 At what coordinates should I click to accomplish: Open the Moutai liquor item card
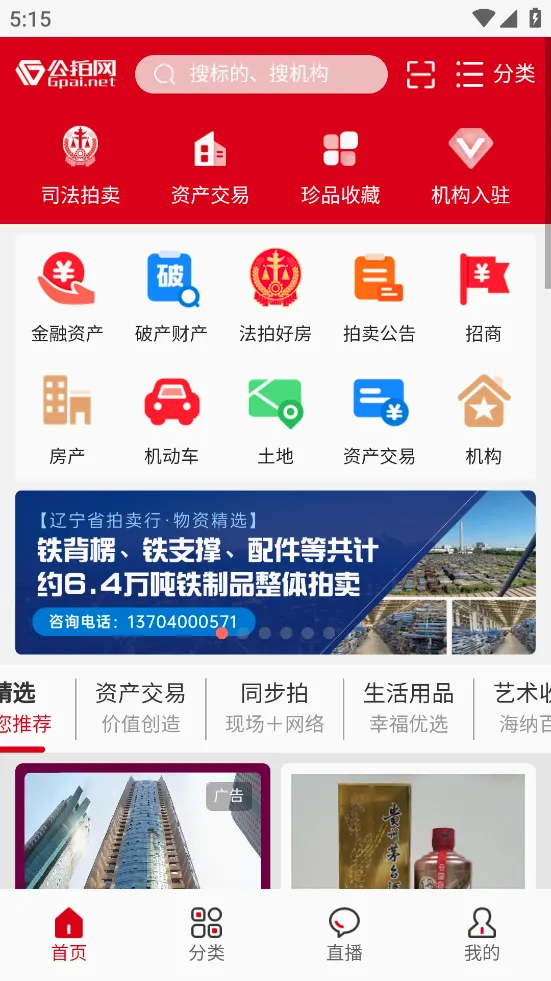[408, 826]
